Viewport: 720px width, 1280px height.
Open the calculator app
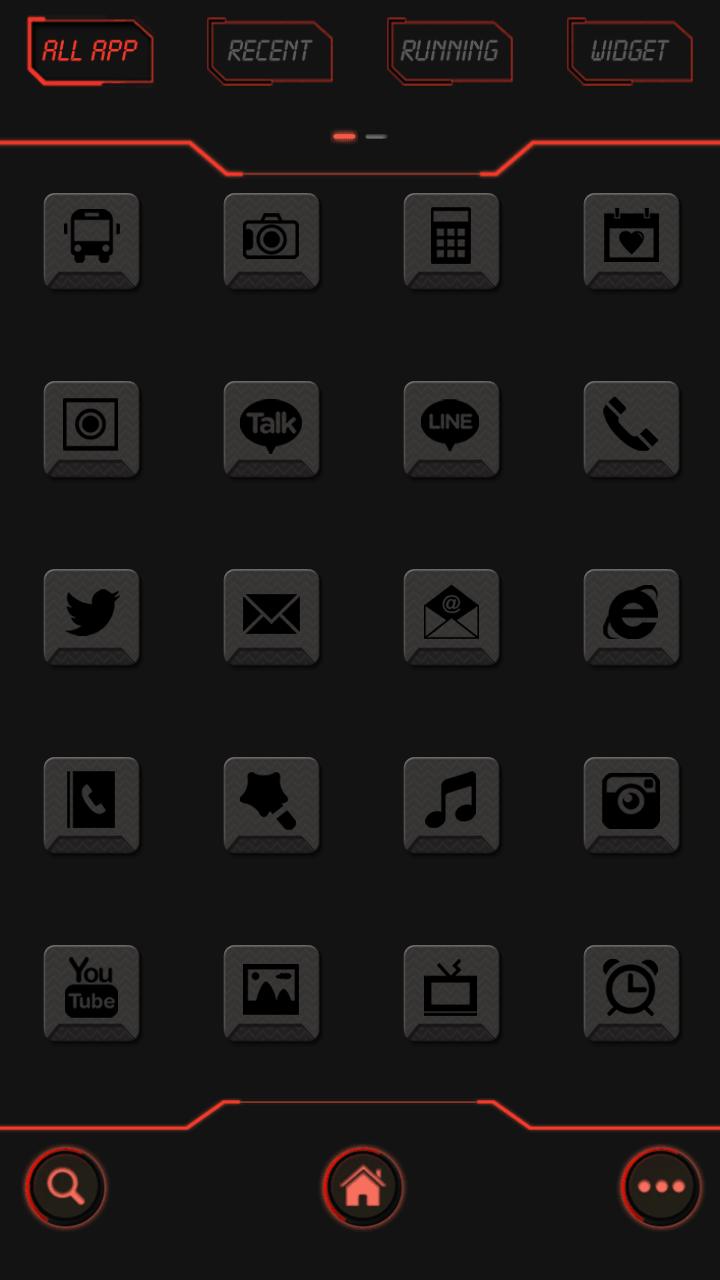tap(451, 240)
